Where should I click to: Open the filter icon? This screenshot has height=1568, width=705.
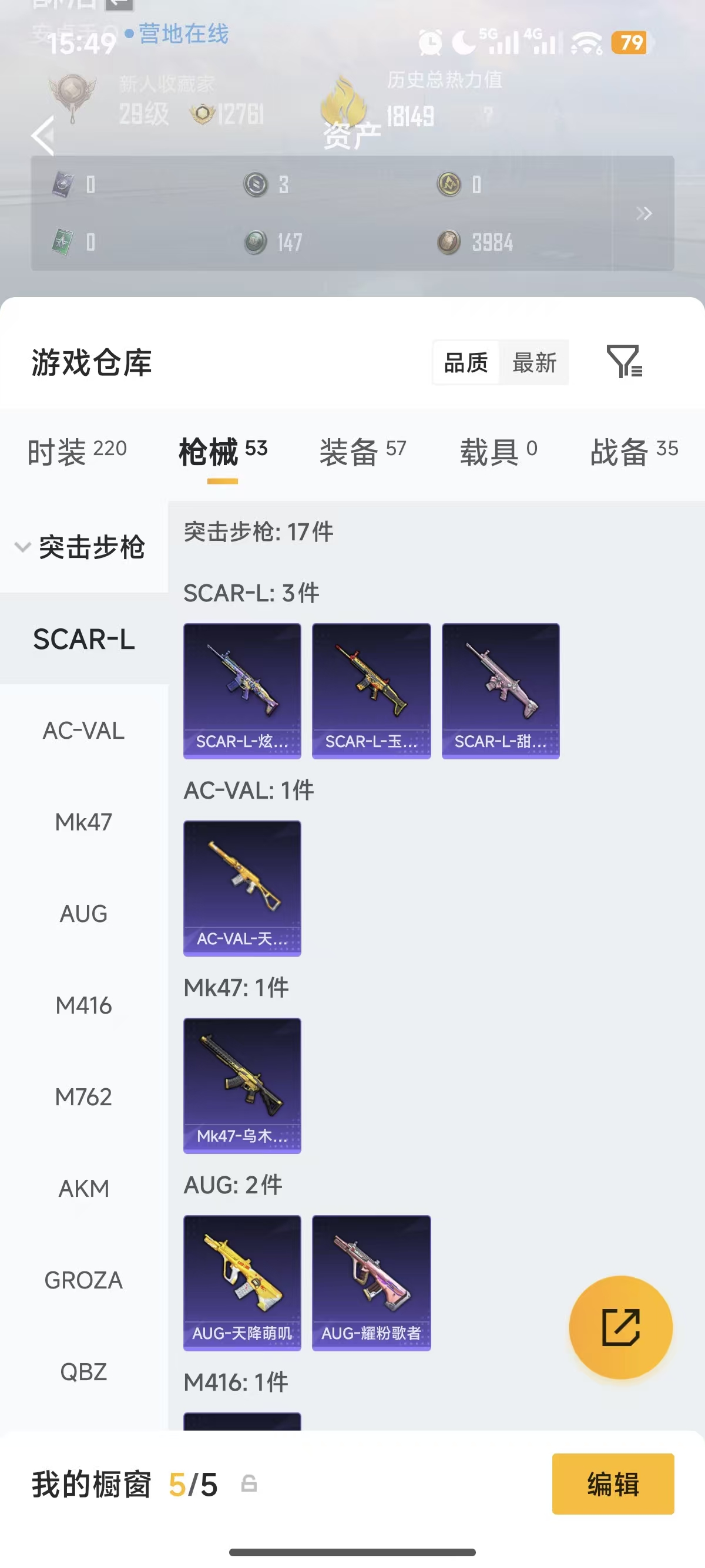point(624,362)
